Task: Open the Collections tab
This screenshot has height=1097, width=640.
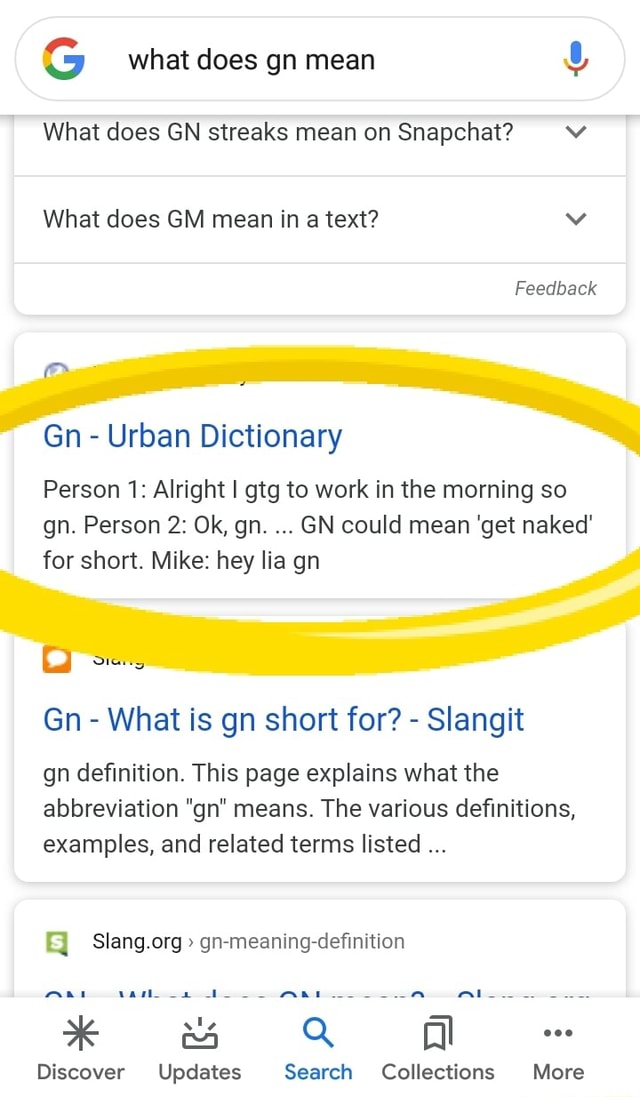Action: (438, 1049)
